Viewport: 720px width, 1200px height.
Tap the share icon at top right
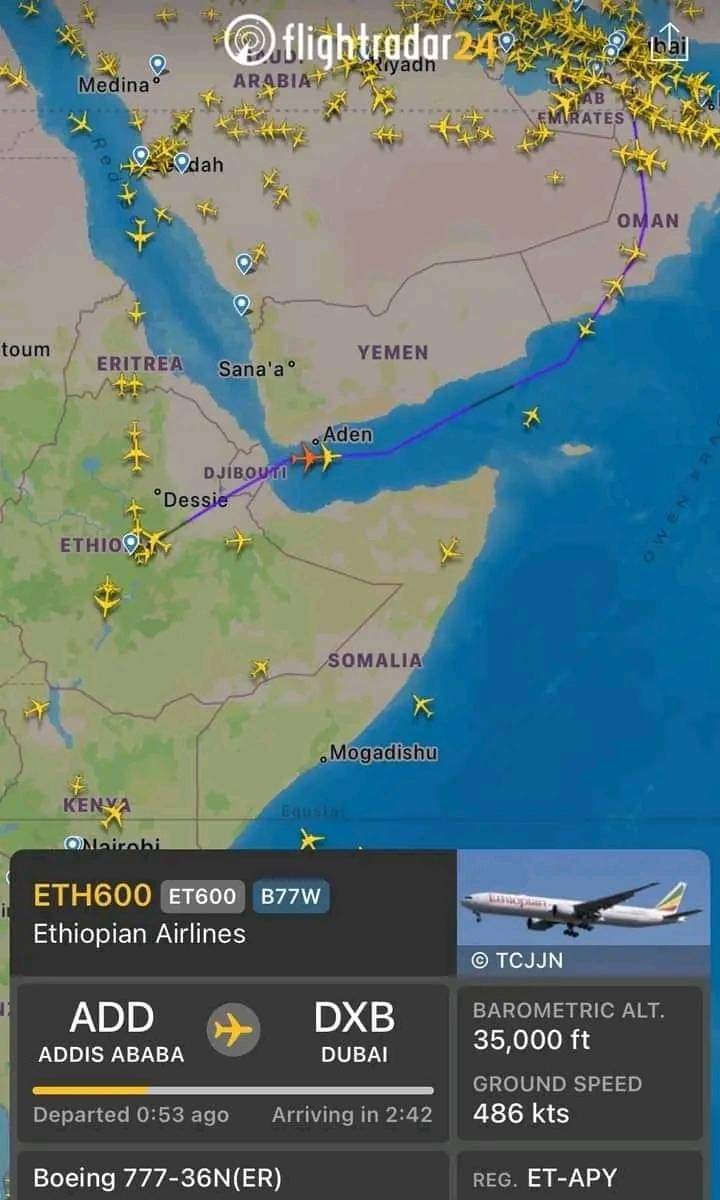point(671,43)
